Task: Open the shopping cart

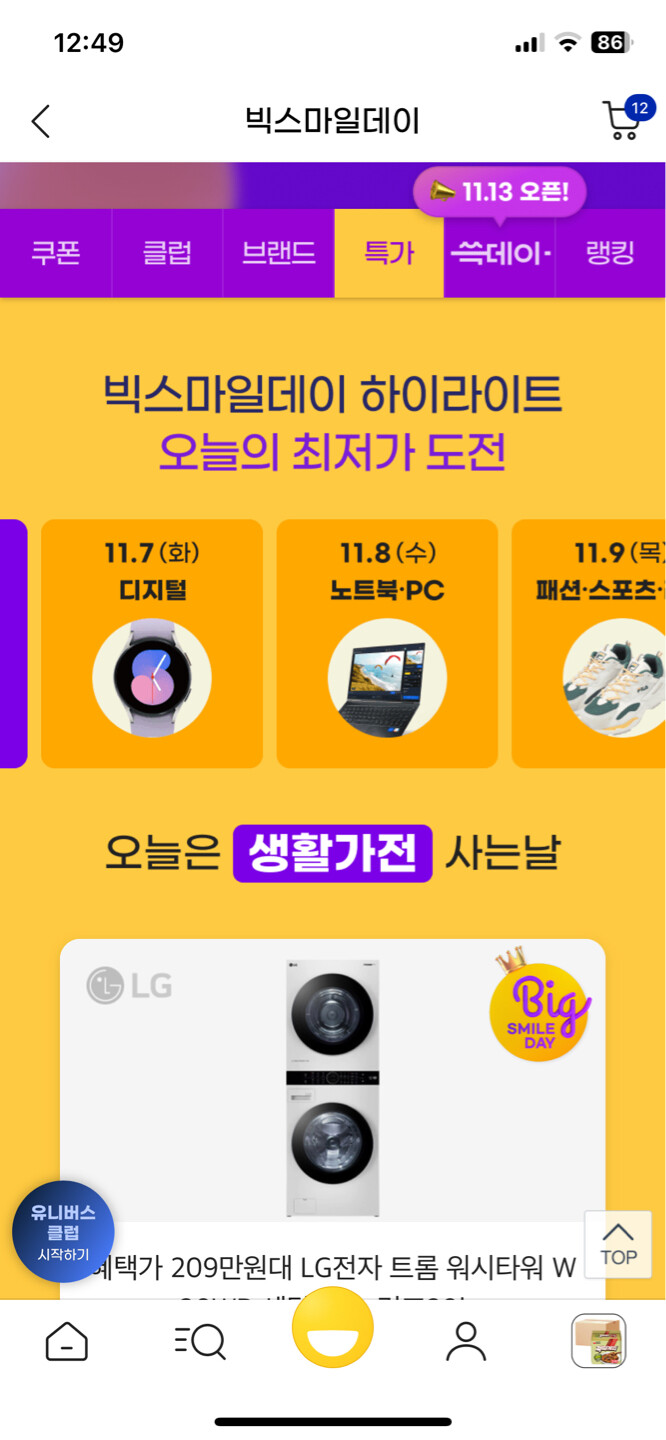Action: click(622, 120)
